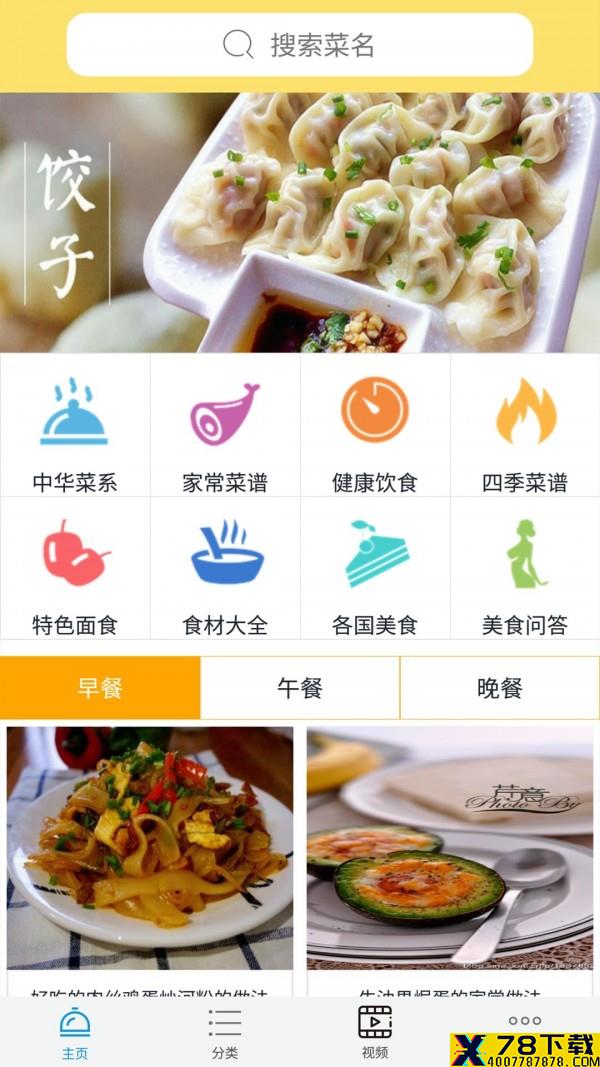
Task: Go to the 视频 bottom tab
Action: (x=375, y=1033)
